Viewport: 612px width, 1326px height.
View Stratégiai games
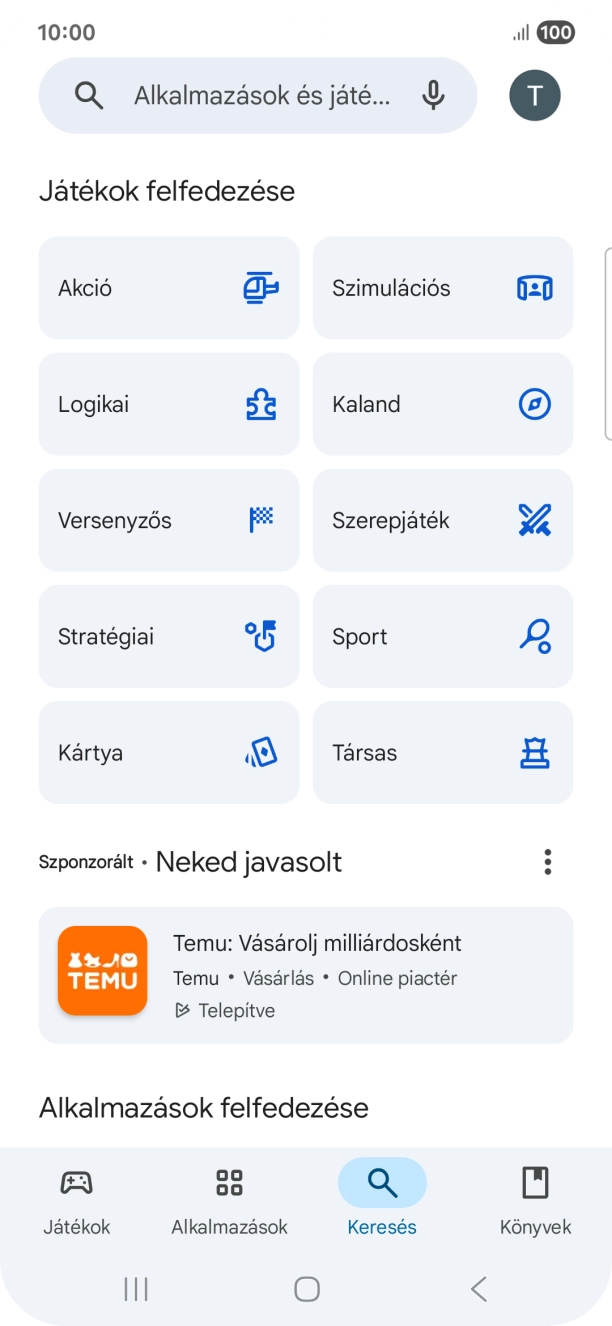pos(169,636)
